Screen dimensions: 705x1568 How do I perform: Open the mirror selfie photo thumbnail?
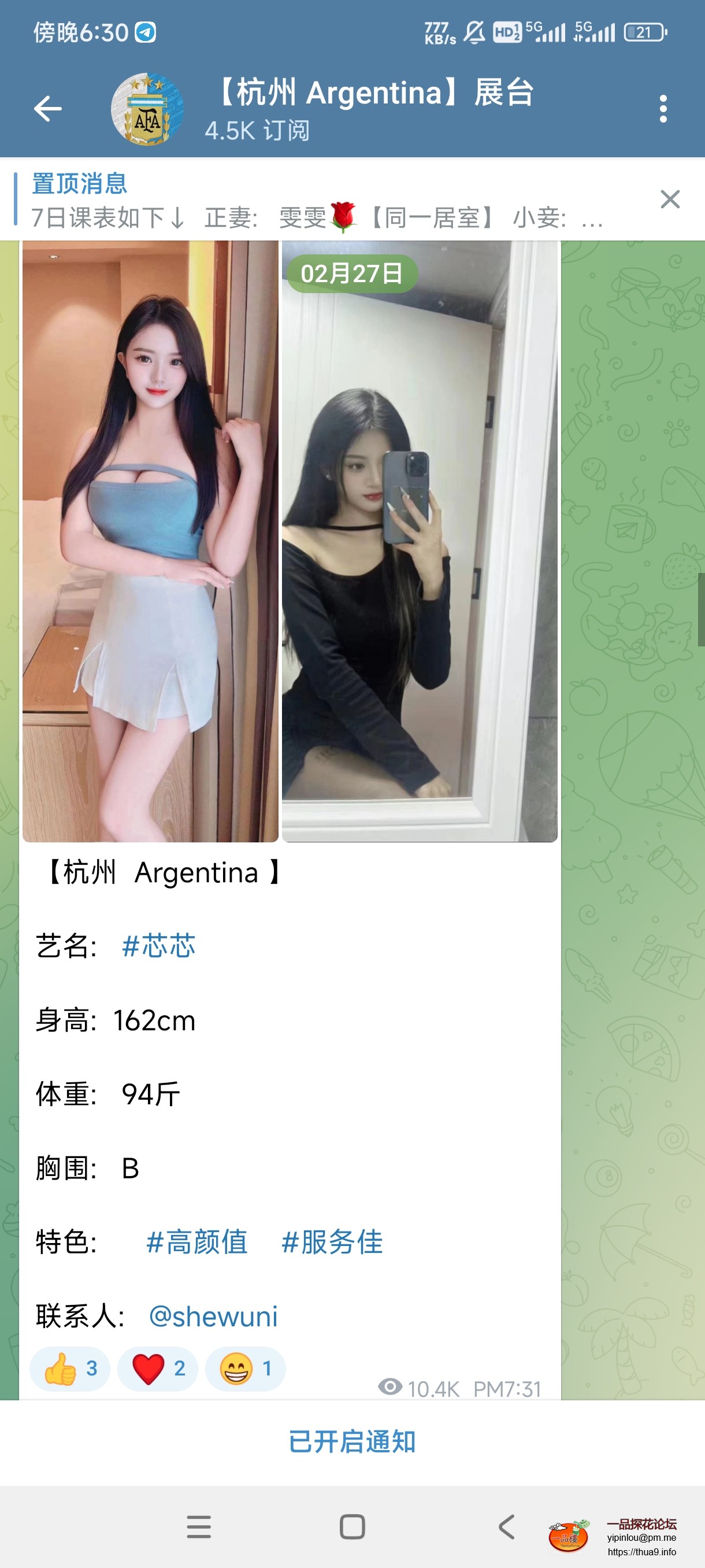tap(420, 542)
